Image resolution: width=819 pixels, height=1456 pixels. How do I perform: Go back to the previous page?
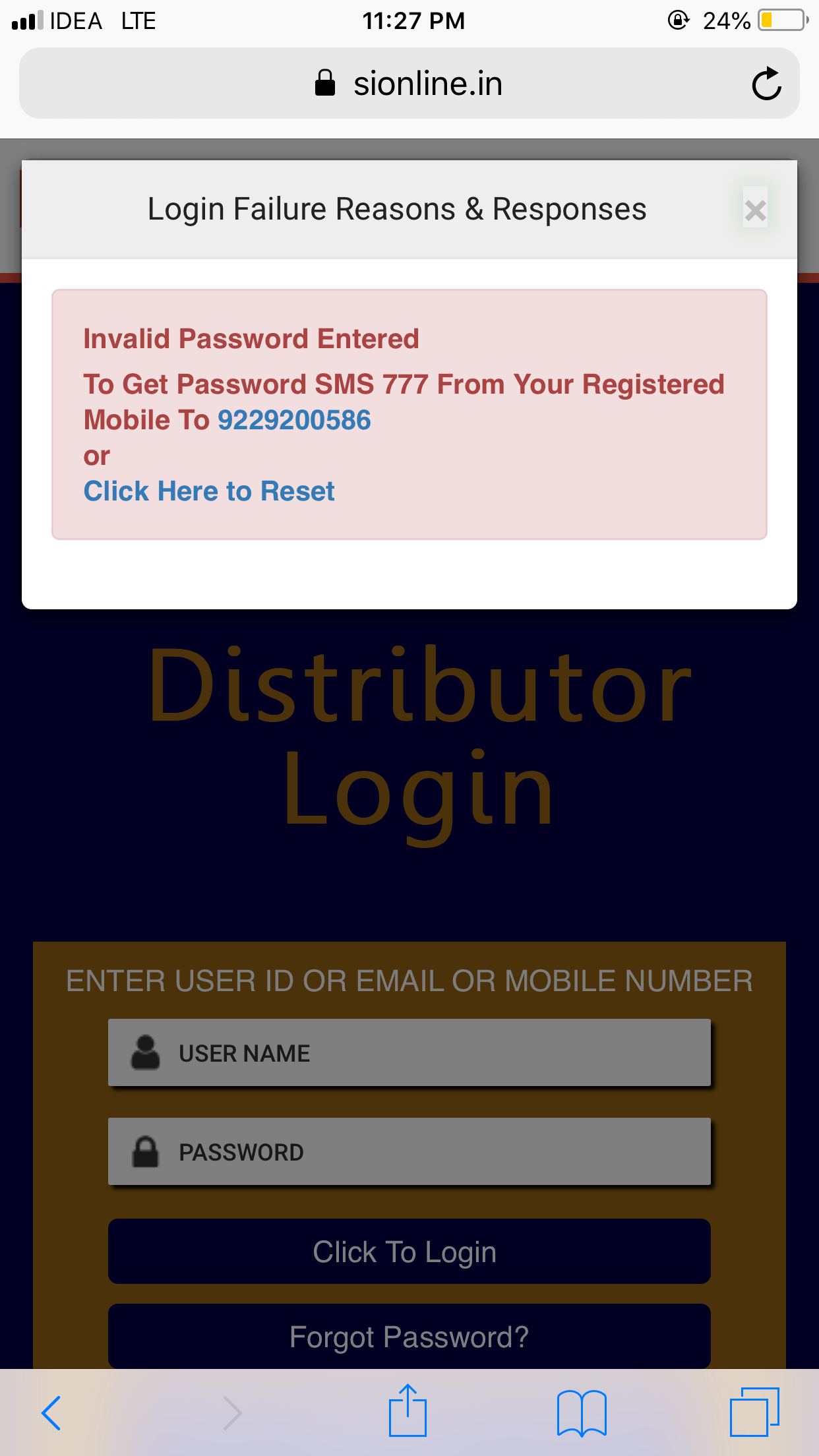(51, 1412)
